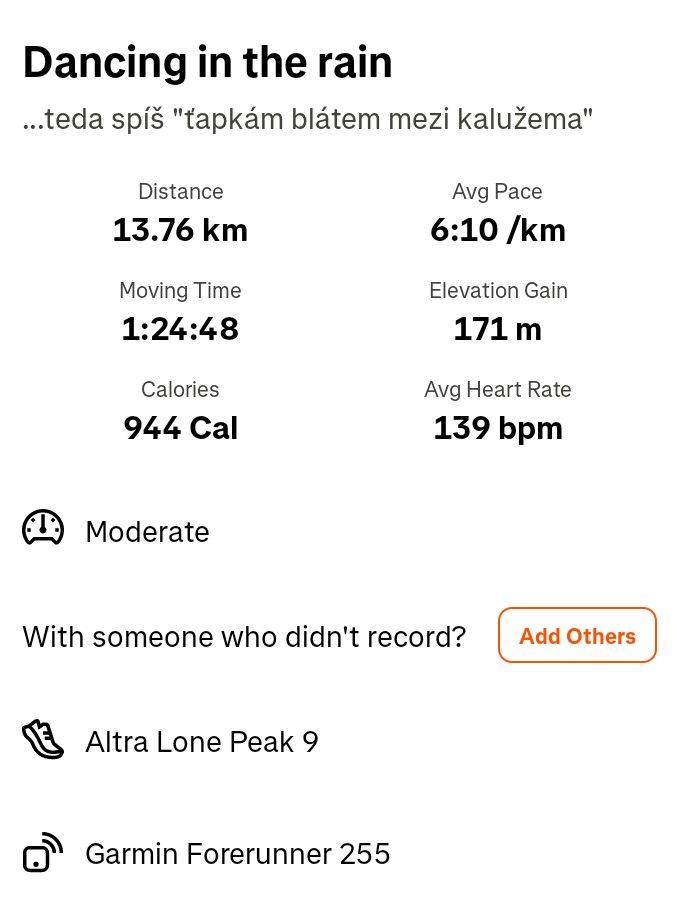Tap the Add Others button
Screen dimensions: 677x920
(577, 636)
